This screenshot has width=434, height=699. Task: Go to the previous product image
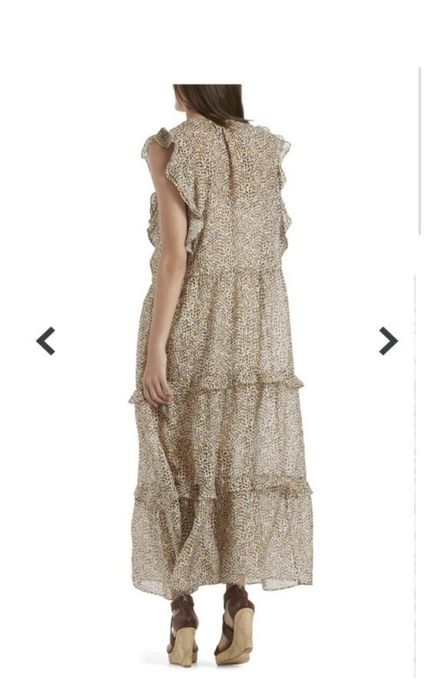45,341
